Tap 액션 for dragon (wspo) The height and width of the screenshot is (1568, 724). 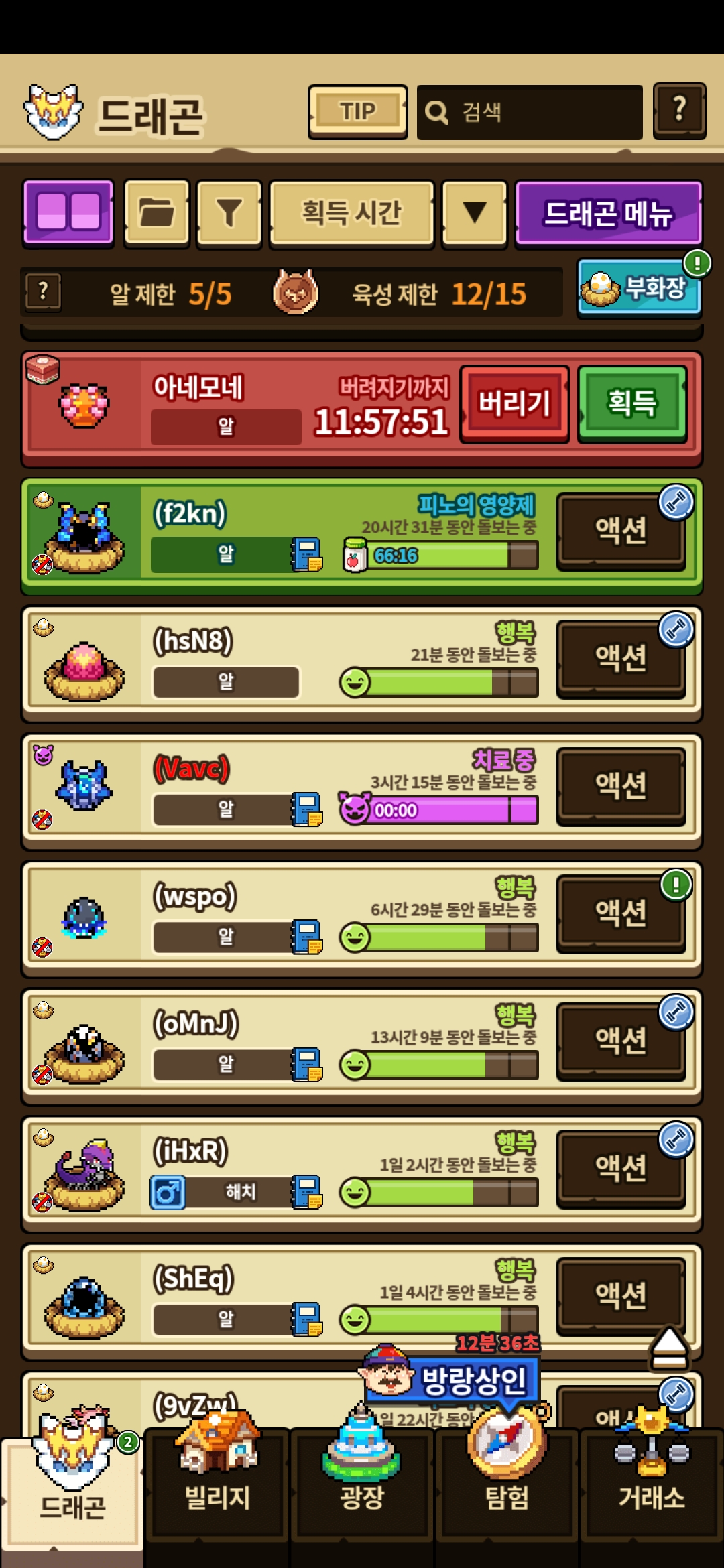tap(621, 913)
